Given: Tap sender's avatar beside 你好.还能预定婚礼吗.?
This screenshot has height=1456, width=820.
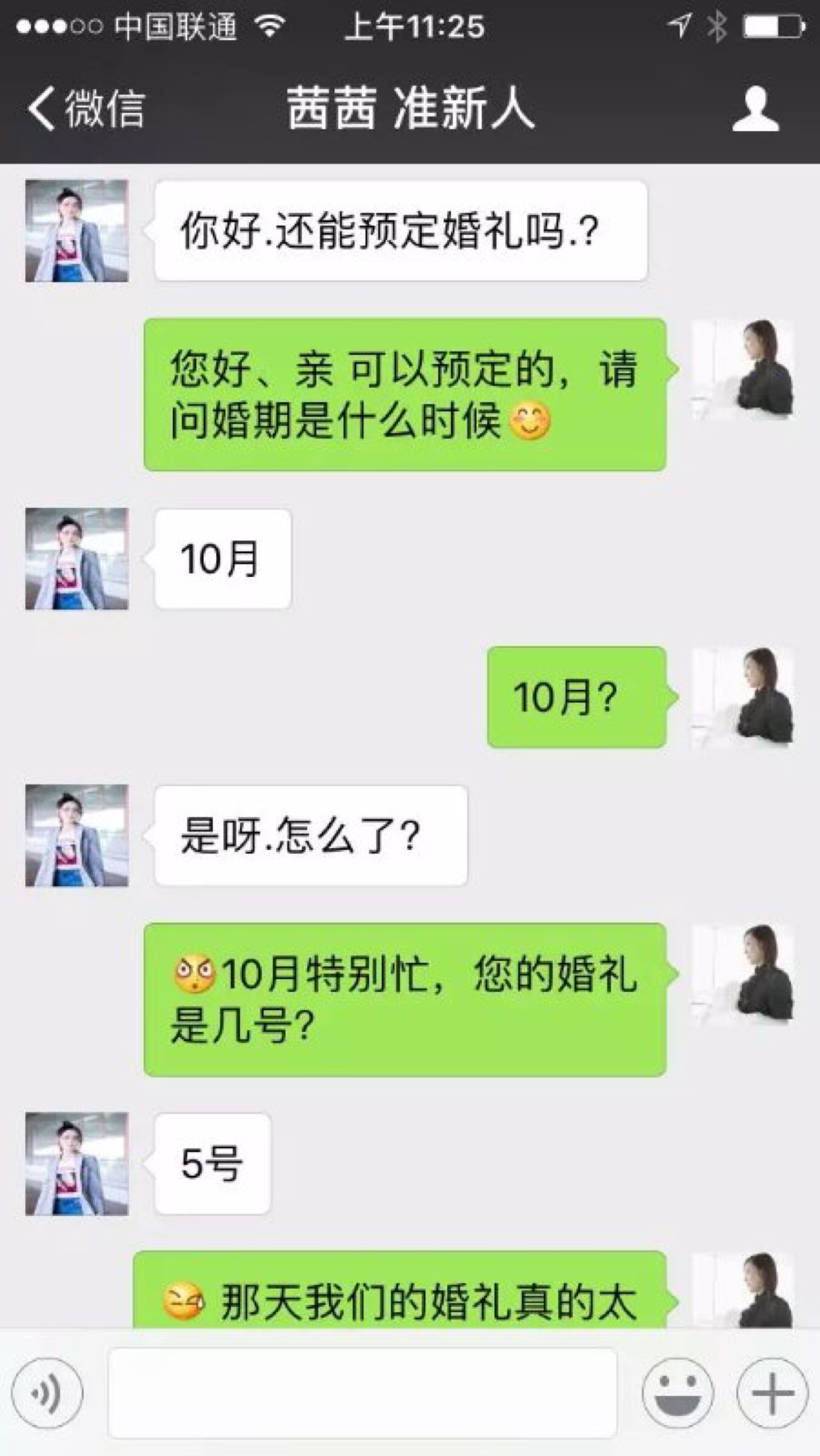Looking at the screenshot, I should (x=76, y=231).
